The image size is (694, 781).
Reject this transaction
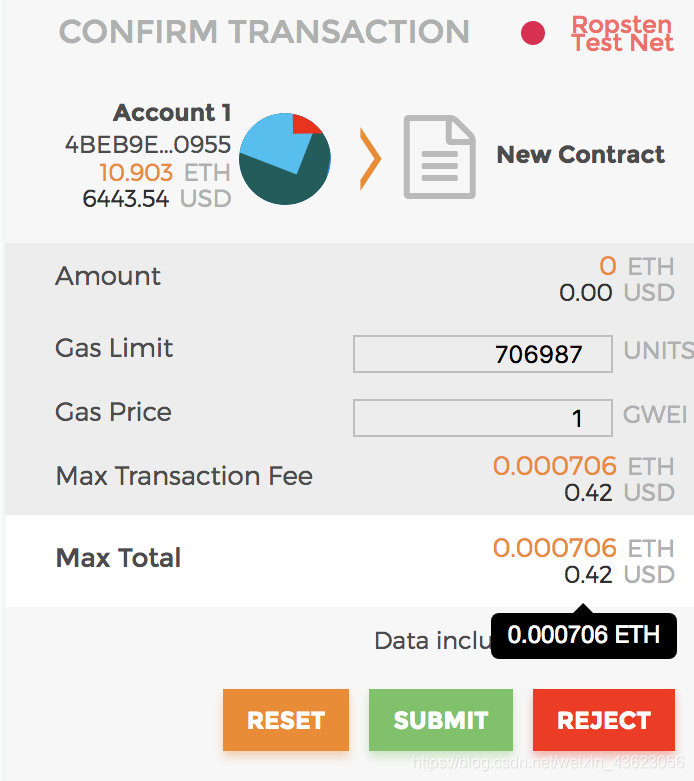(x=604, y=720)
